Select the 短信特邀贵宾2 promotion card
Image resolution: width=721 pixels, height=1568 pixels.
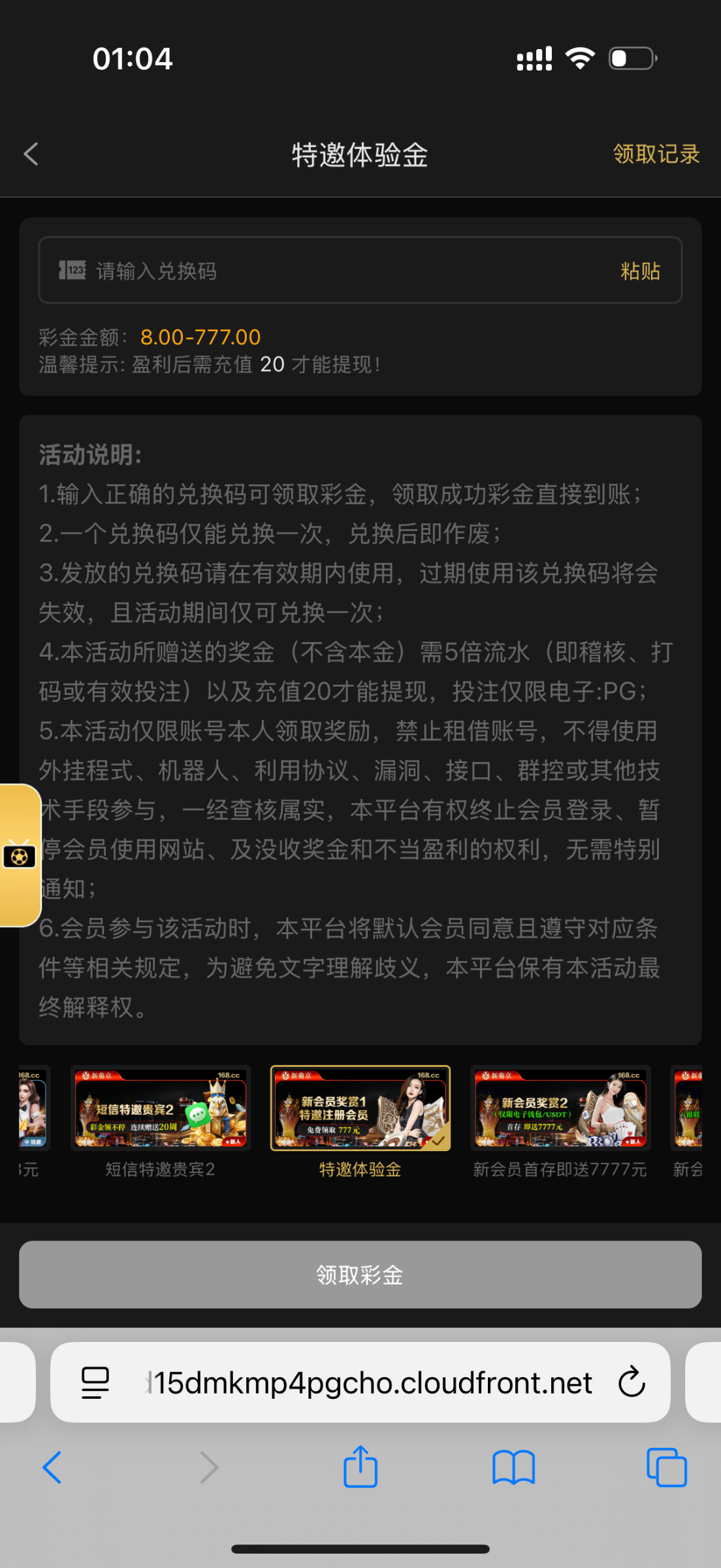tap(161, 1108)
